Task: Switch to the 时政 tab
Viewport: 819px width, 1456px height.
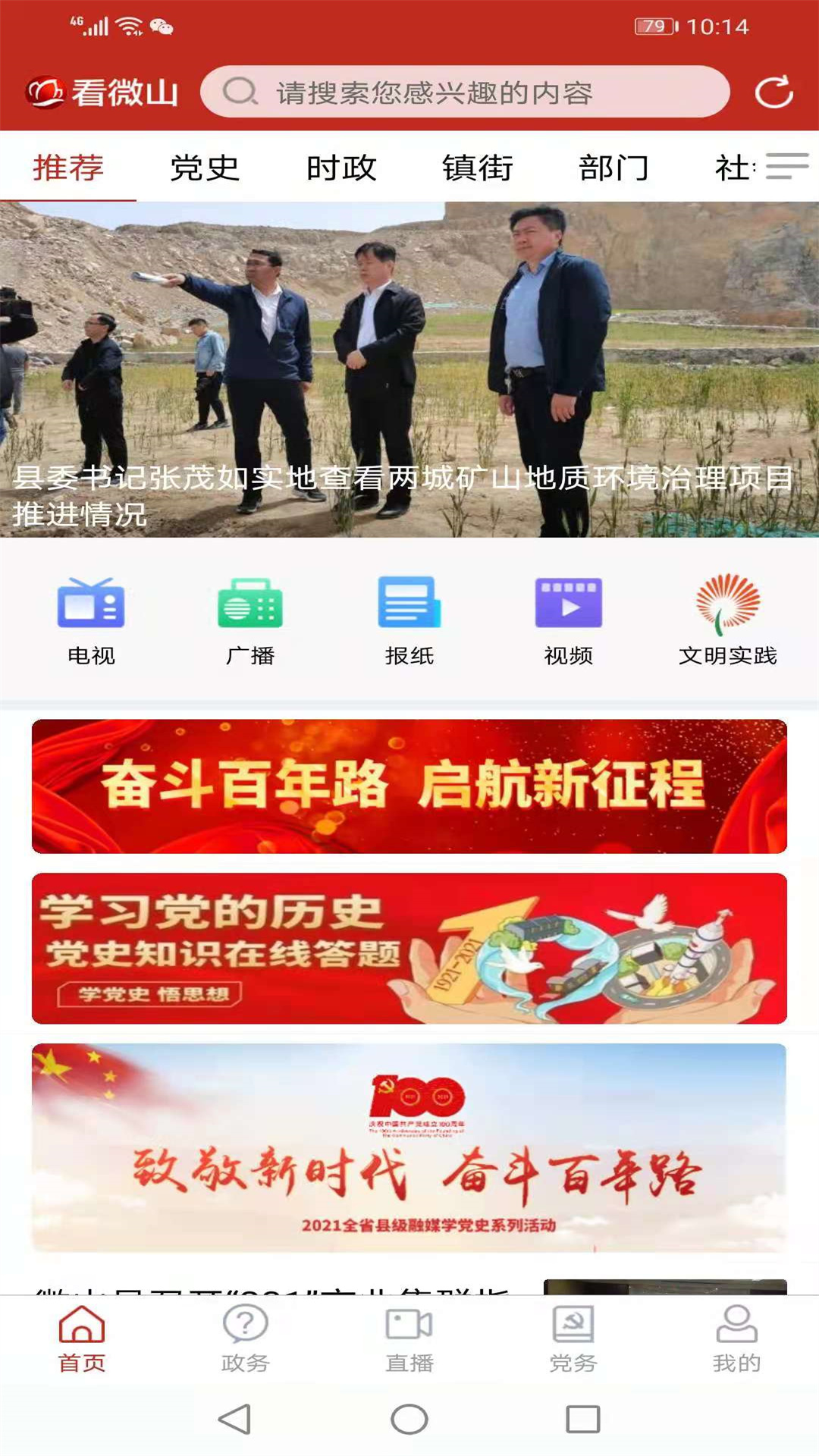Action: click(x=341, y=168)
